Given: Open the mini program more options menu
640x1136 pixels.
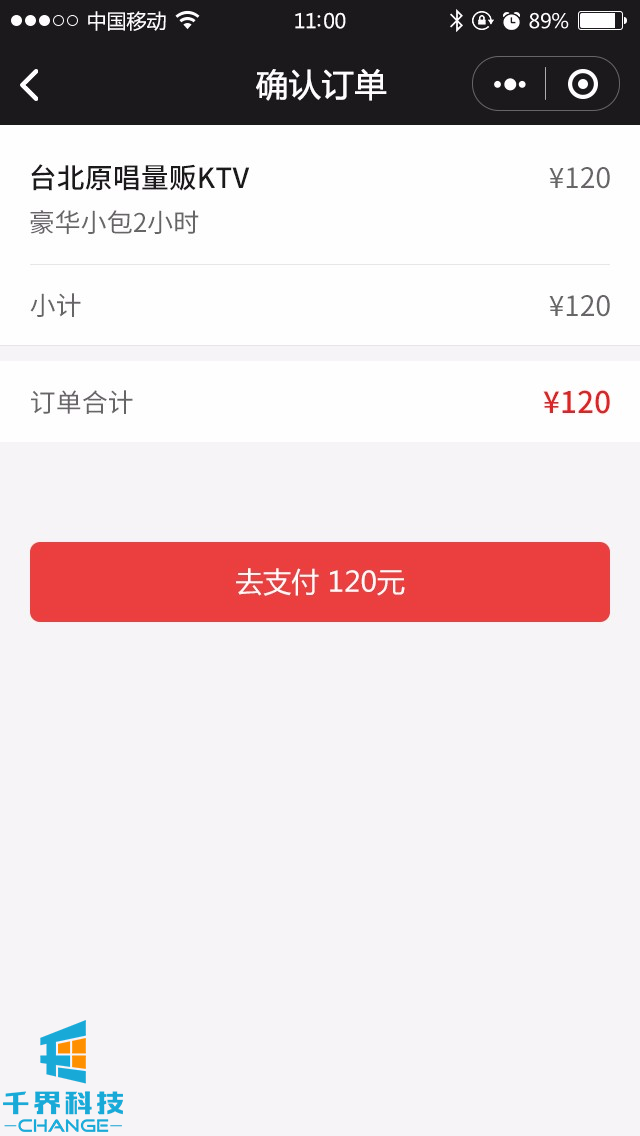Looking at the screenshot, I should (510, 84).
